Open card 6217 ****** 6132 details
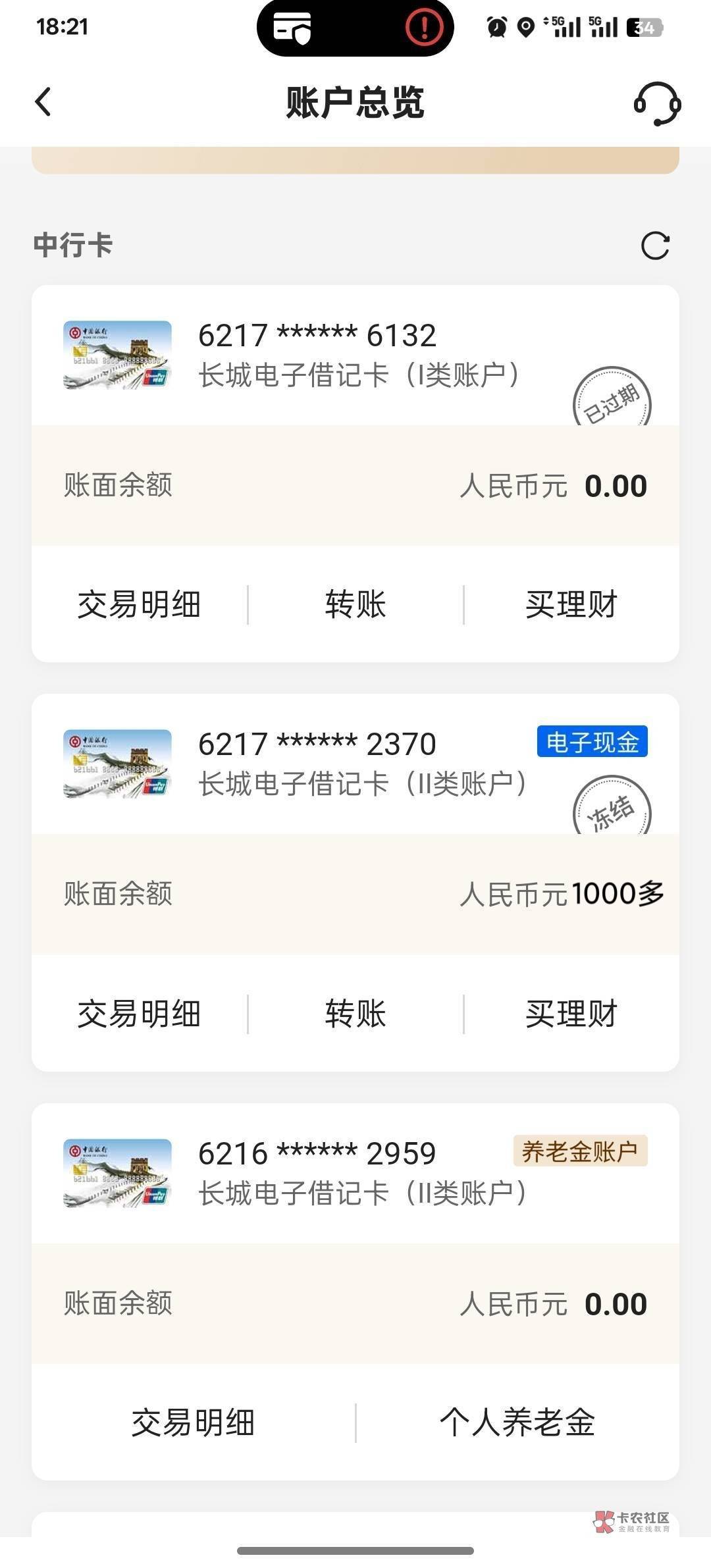The width and height of the screenshot is (711, 1568). (355, 355)
